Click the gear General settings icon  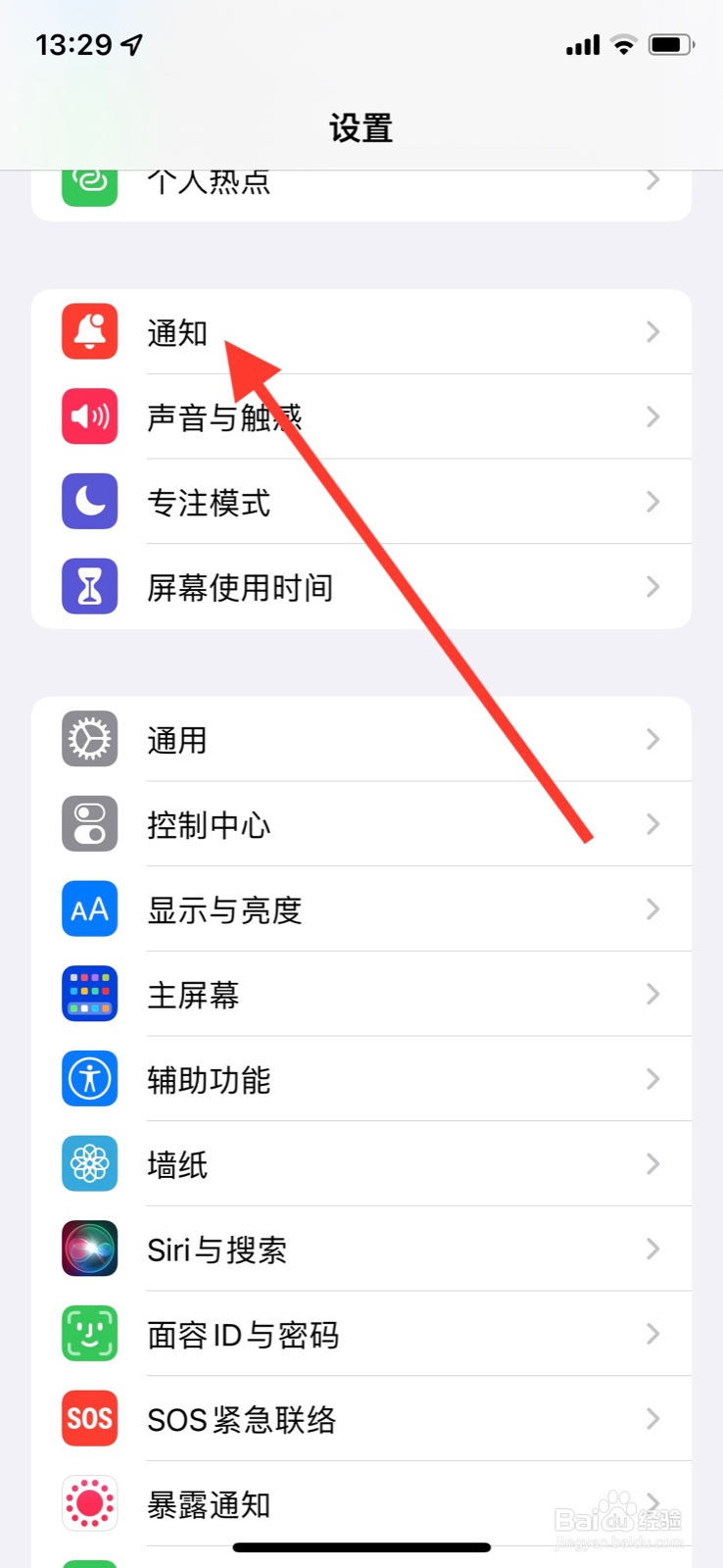[89, 739]
